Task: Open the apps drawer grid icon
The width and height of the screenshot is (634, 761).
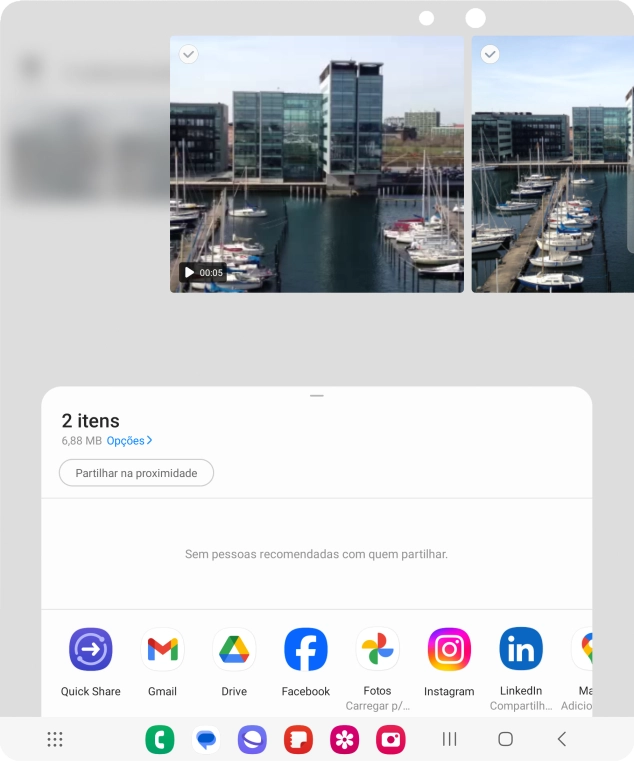Action: tap(55, 739)
